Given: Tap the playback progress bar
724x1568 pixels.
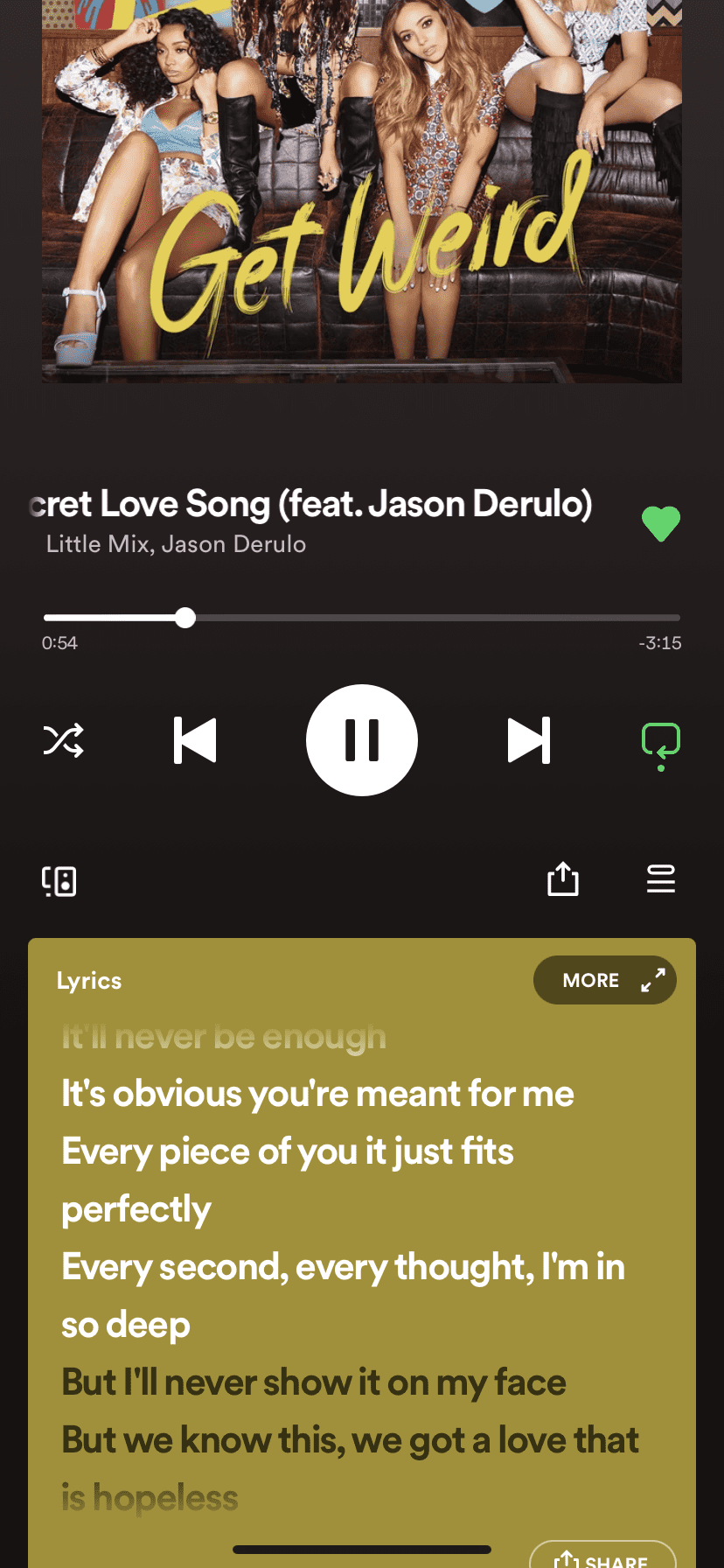Looking at the screenshot, I should [362, 618].
